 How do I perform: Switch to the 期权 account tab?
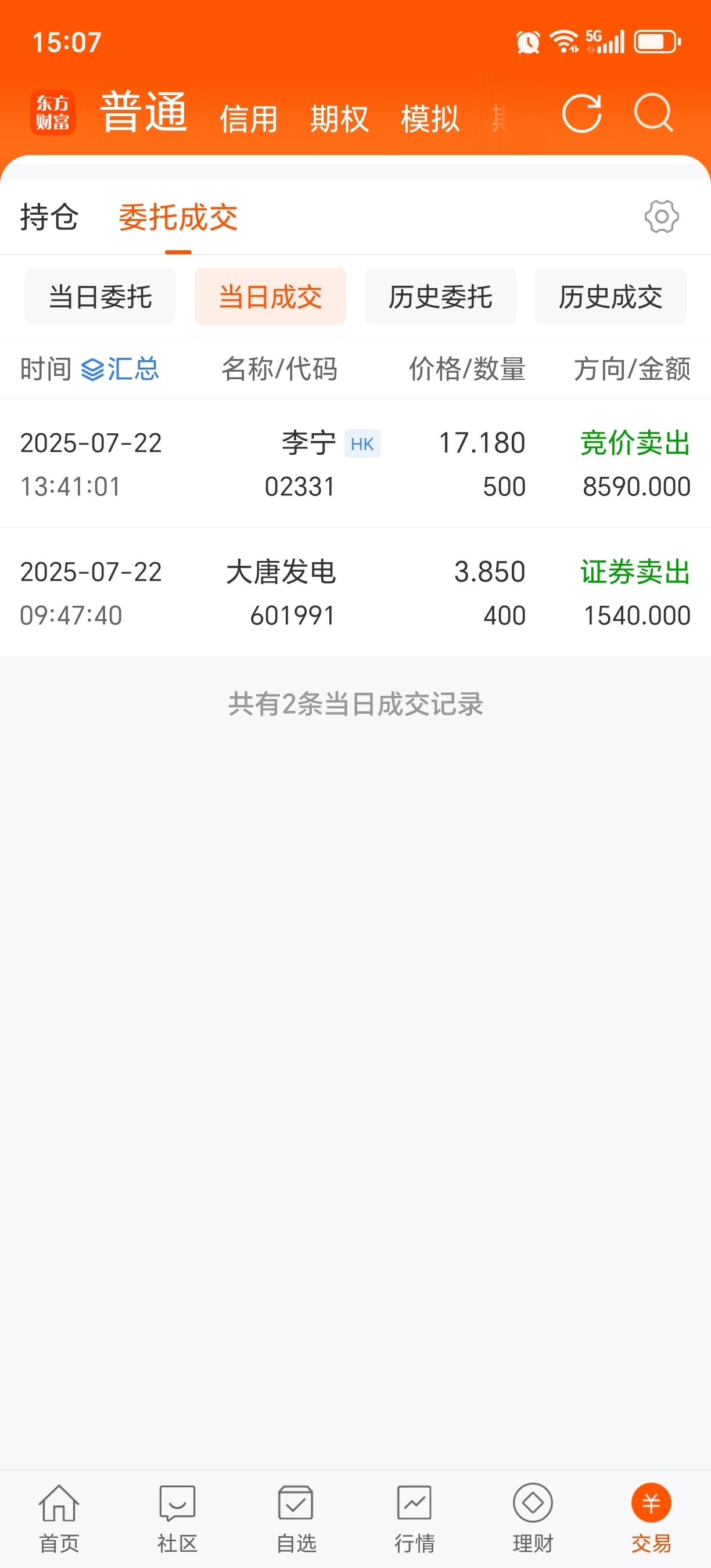pyautogui.click(x=340, y=118)
